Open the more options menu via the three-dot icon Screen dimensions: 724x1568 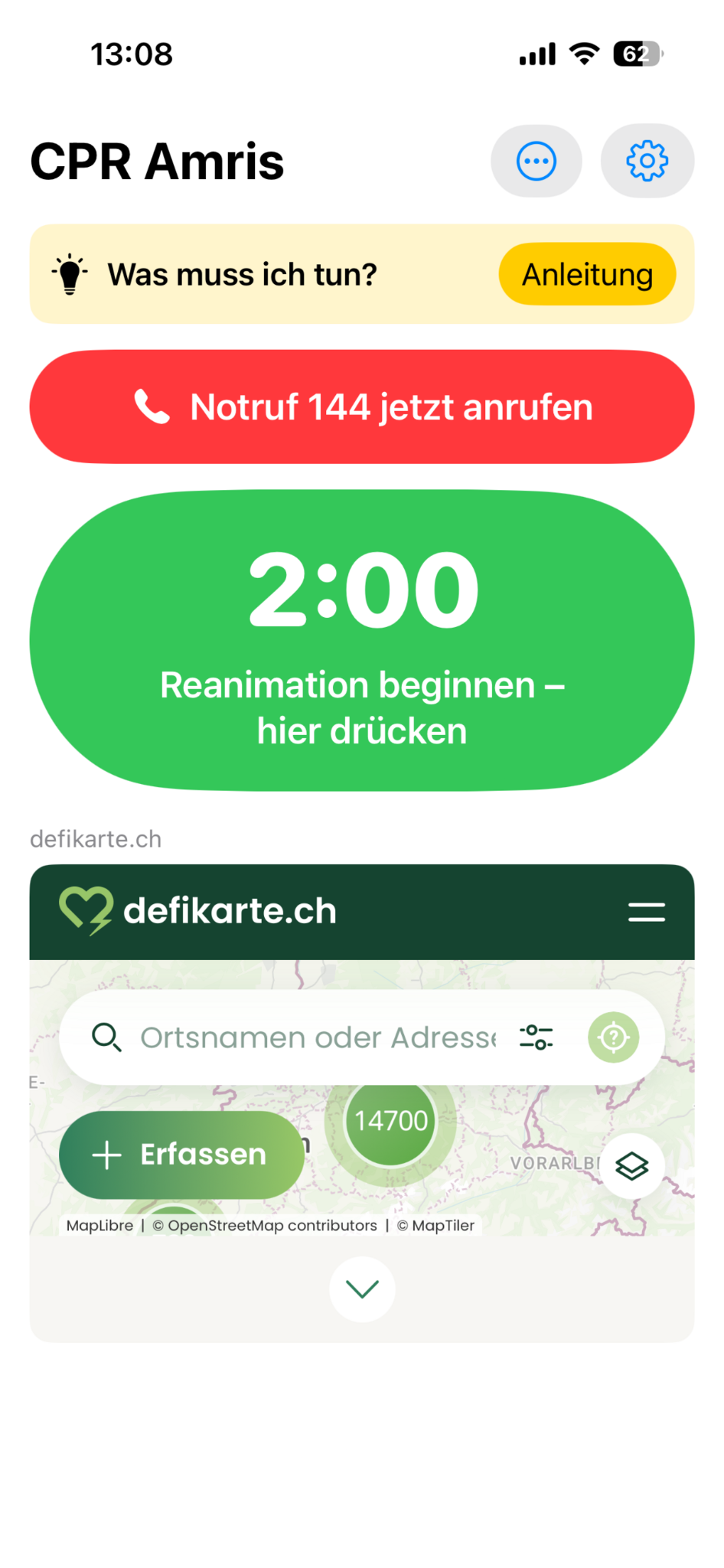536,161
